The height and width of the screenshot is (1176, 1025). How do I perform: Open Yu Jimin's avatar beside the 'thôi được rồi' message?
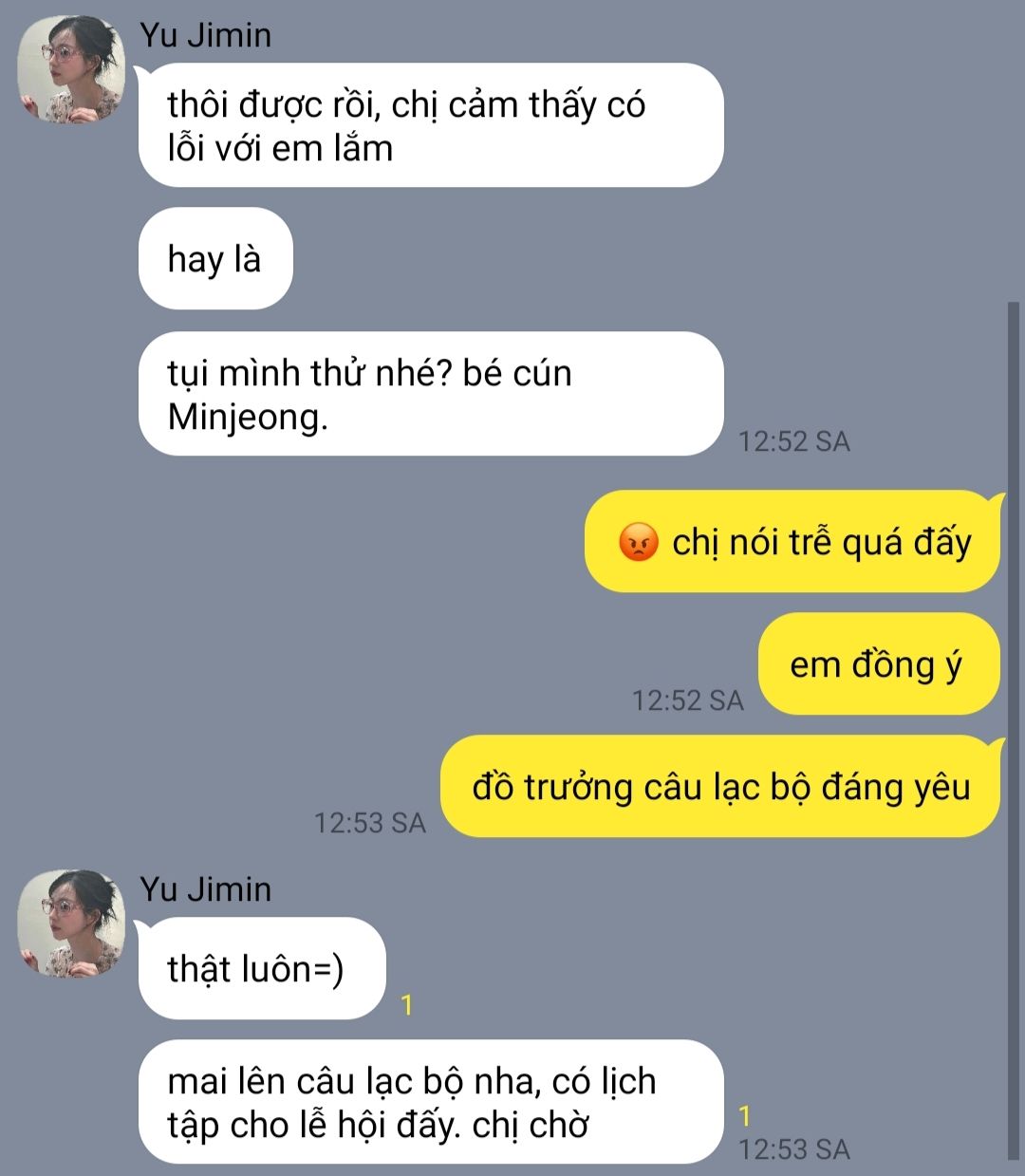pos(72,69)
